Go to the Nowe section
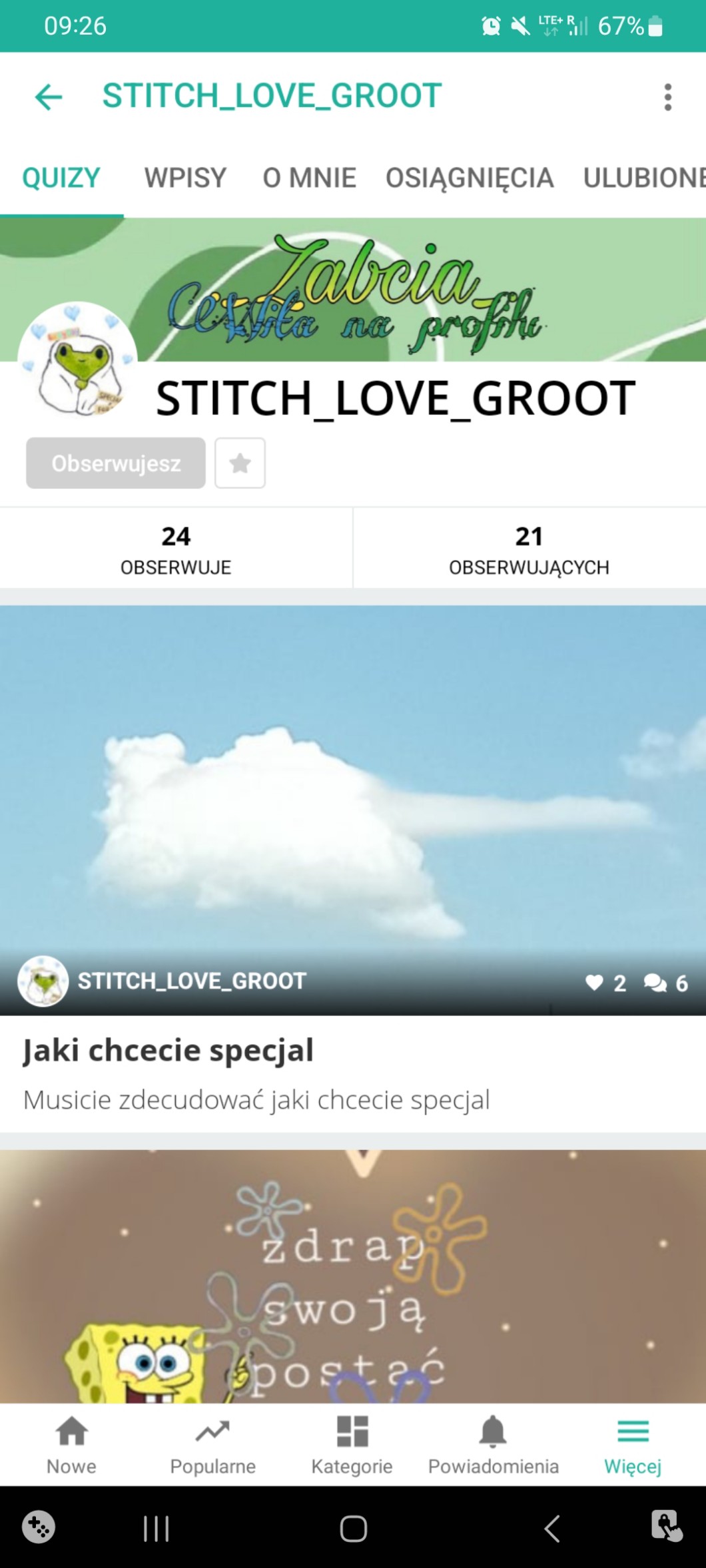706x1568 pixels. [71, 1445]
